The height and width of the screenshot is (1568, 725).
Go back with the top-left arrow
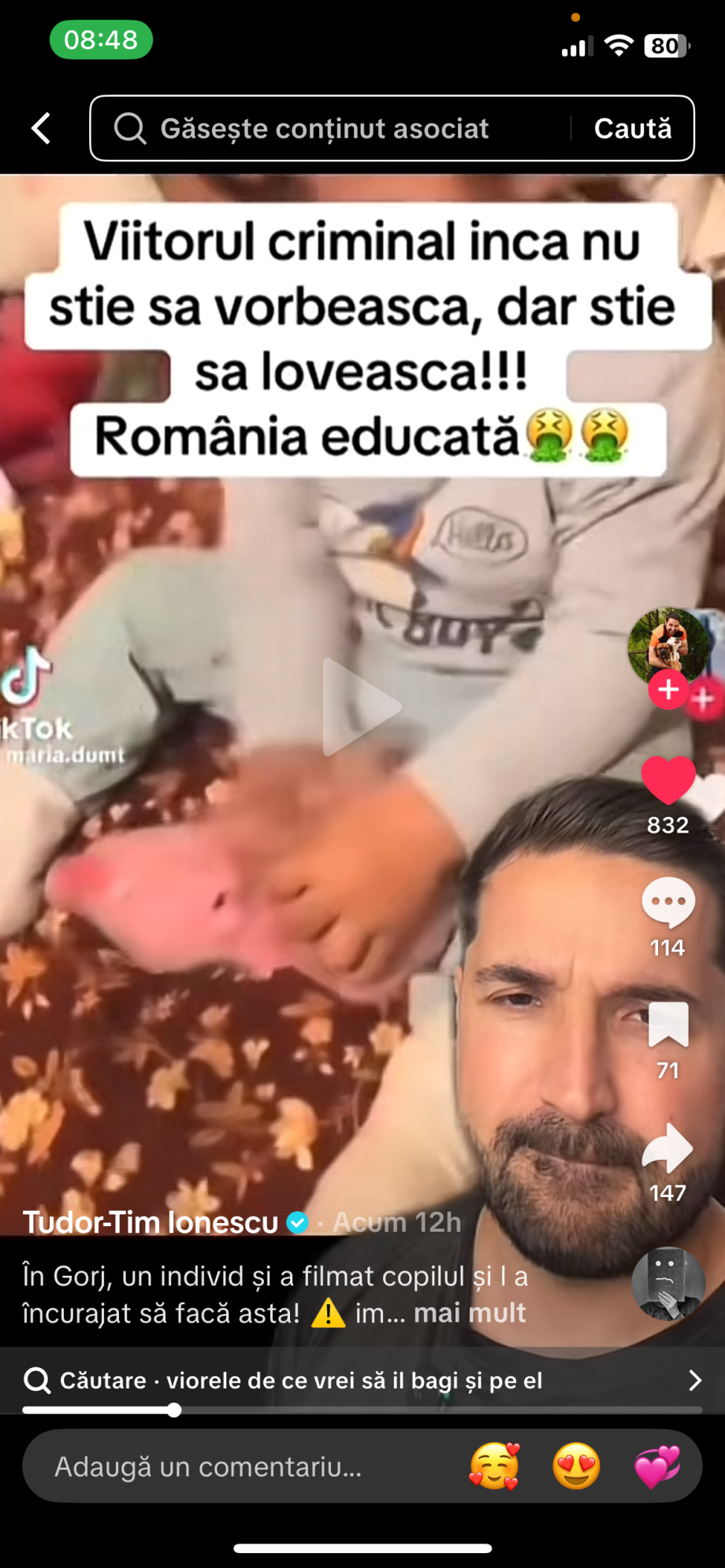click(41, 128)
